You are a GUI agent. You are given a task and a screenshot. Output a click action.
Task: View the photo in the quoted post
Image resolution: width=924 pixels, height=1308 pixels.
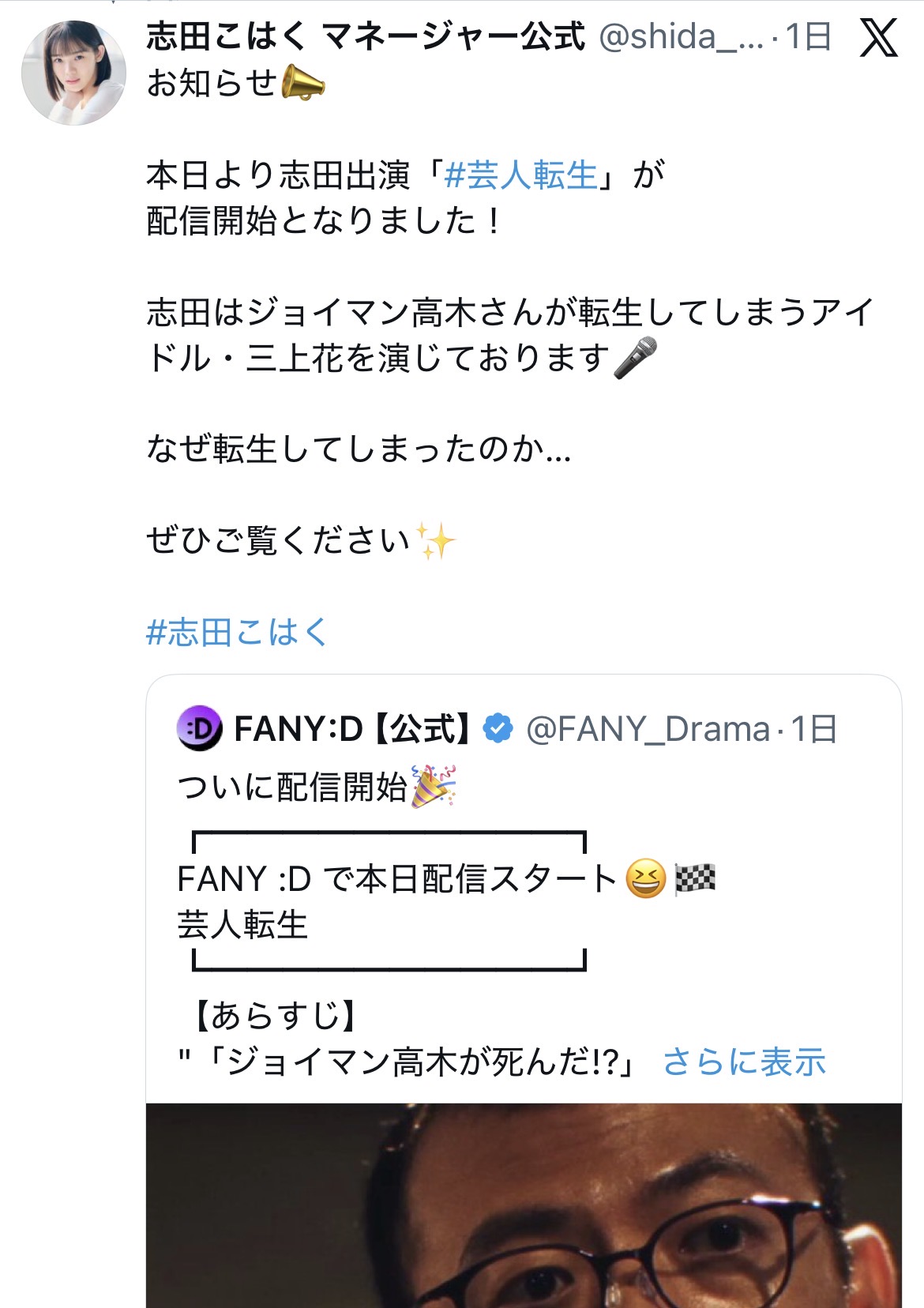(x=523, y=1205)
